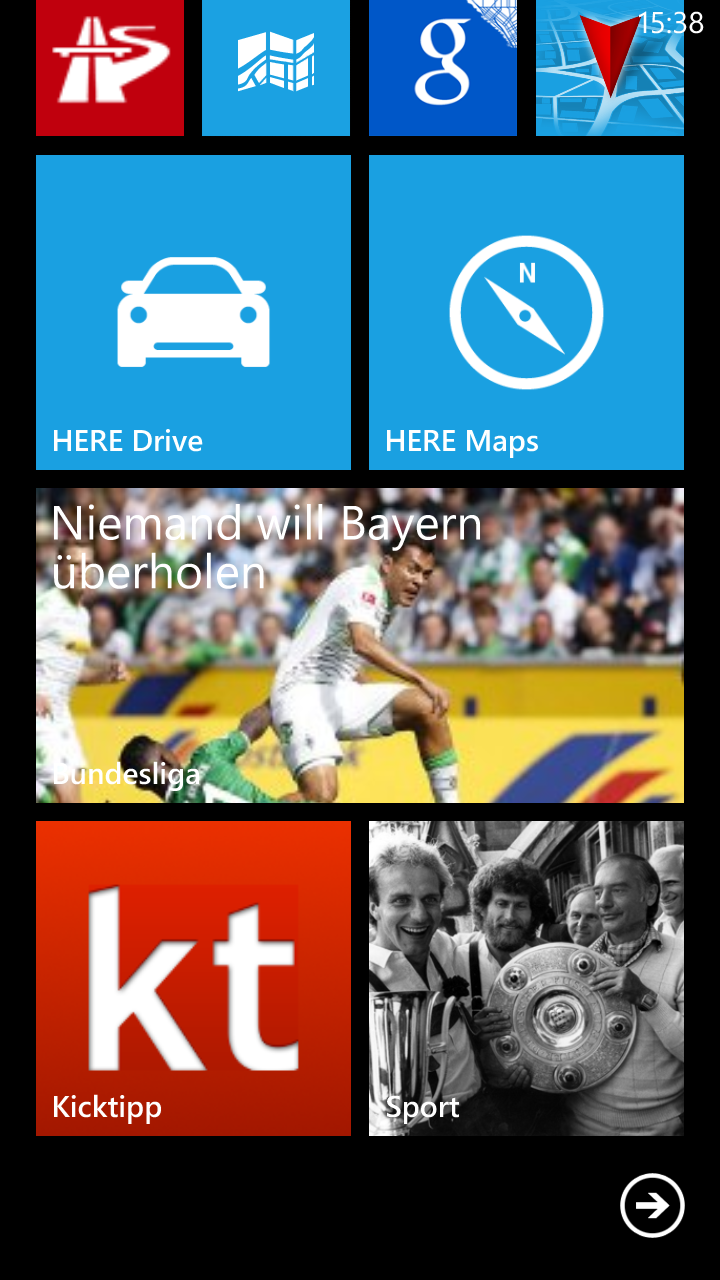Launch the folded map app tile
This screenshot has width=720, height=1280.
coord(276,67)
